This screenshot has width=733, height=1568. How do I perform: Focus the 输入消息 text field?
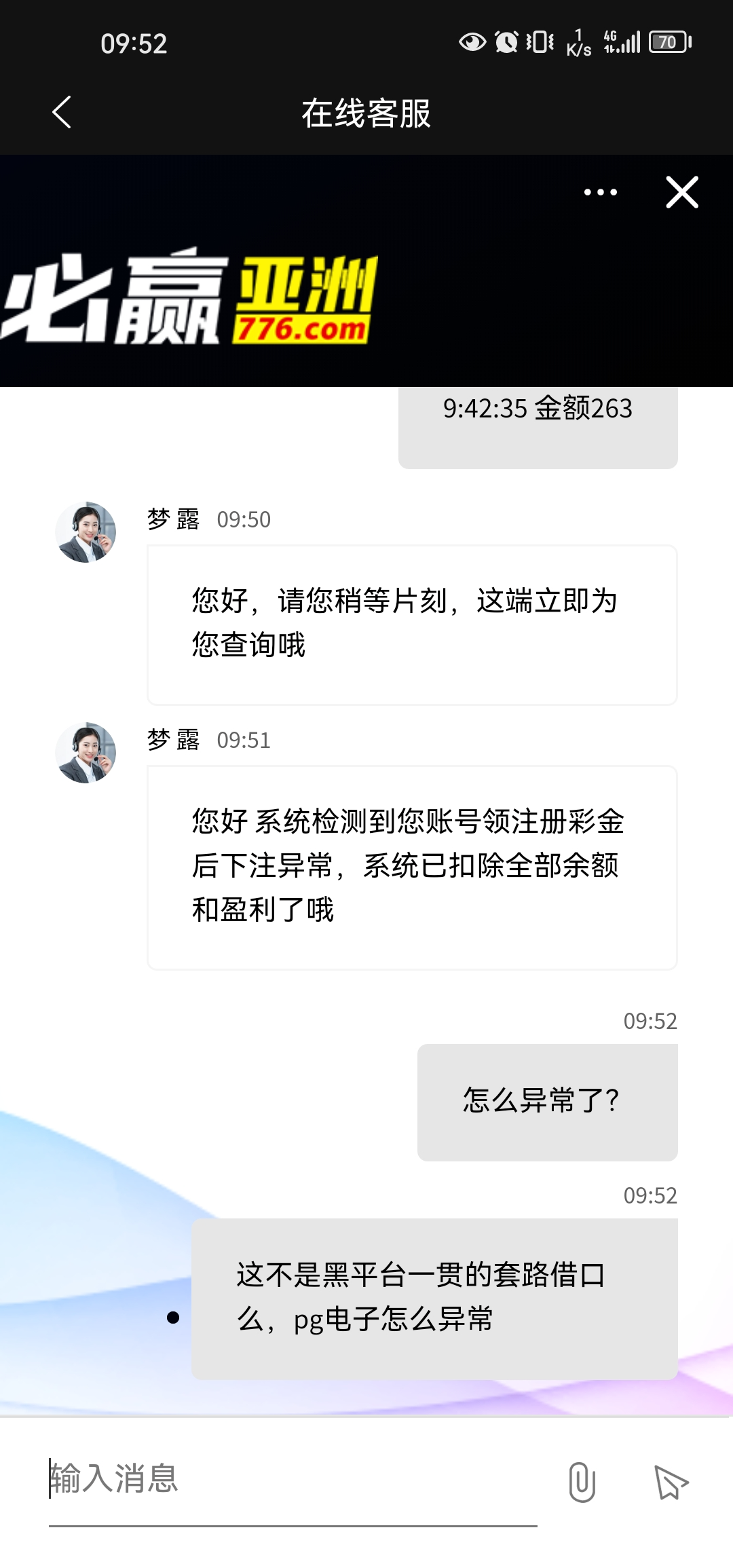tap(292, 1480)
